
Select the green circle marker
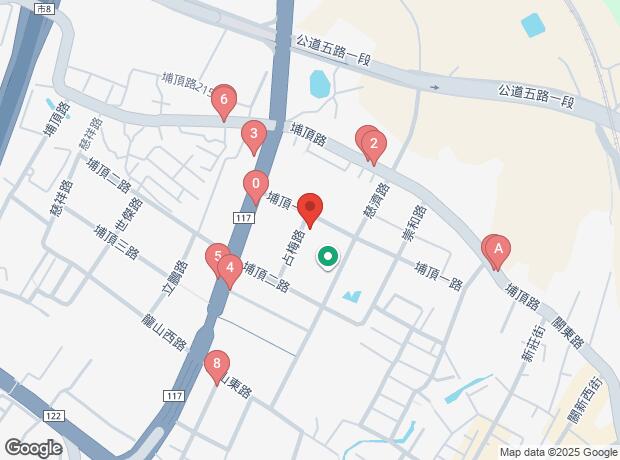click(x=327, y=258)
